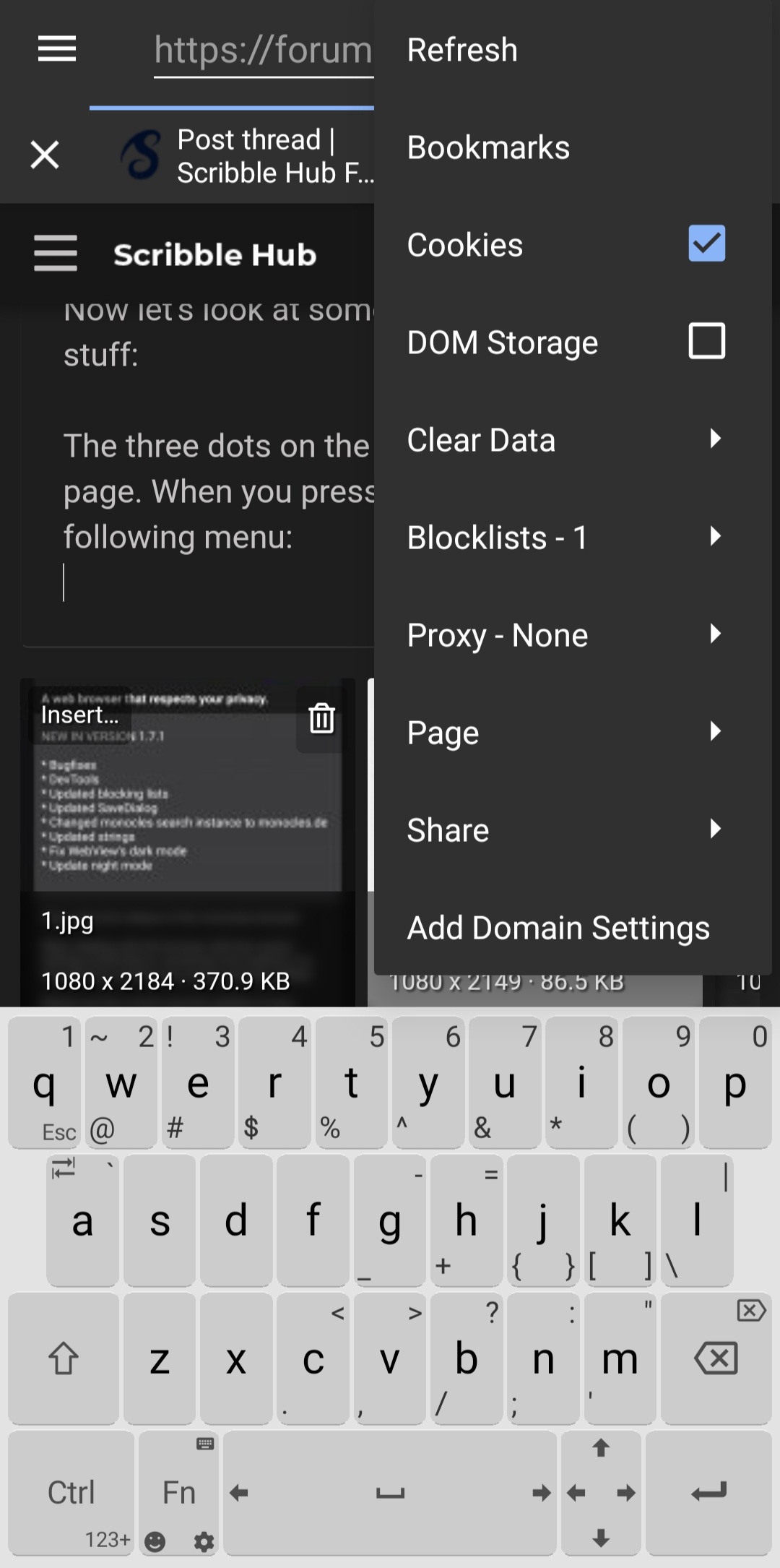Choose Add Domain Settings

coord(558,928)
